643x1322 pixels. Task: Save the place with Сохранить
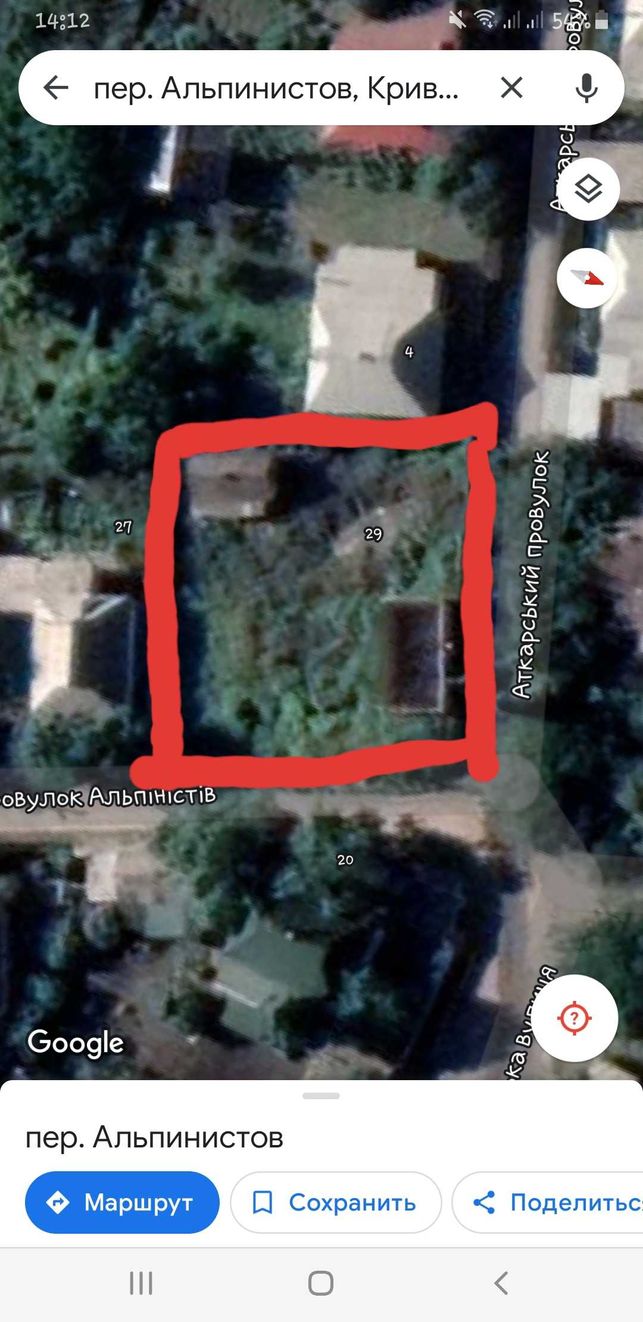[336, 1202]
